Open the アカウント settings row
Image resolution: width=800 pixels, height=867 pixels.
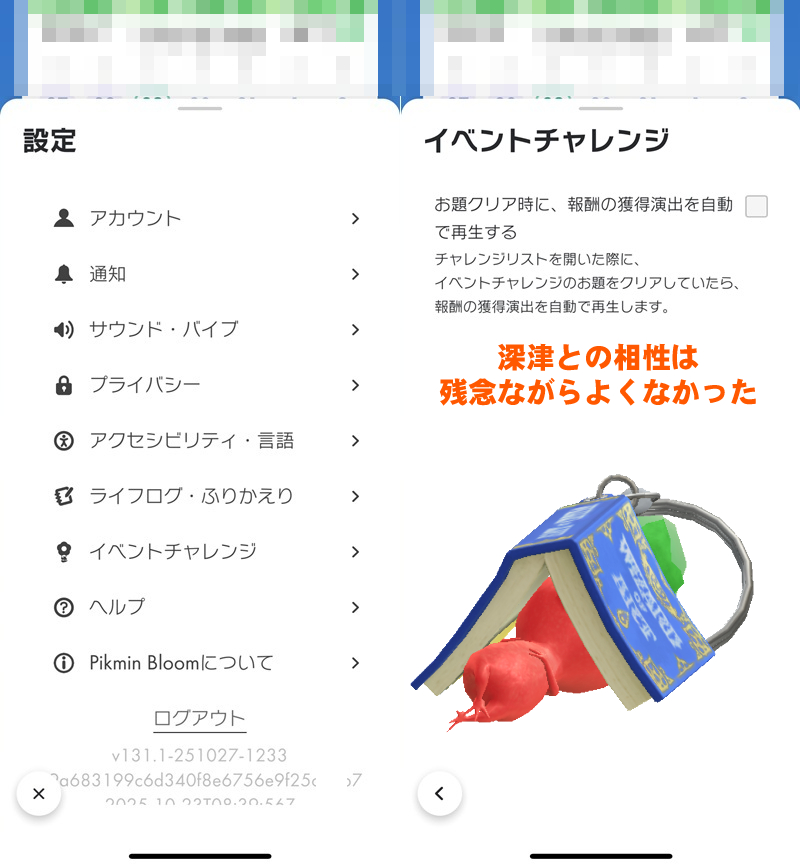tap(206, 218)
